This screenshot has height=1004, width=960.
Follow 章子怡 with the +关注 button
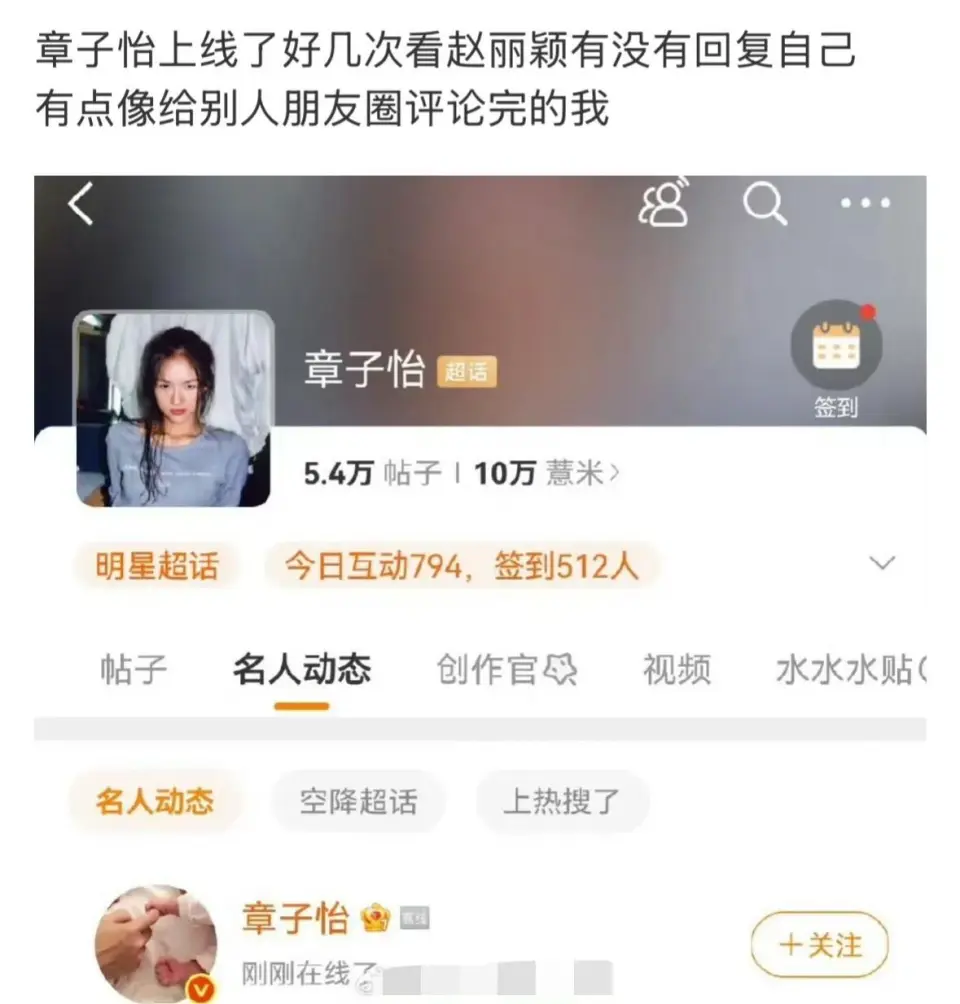point(820,944)
